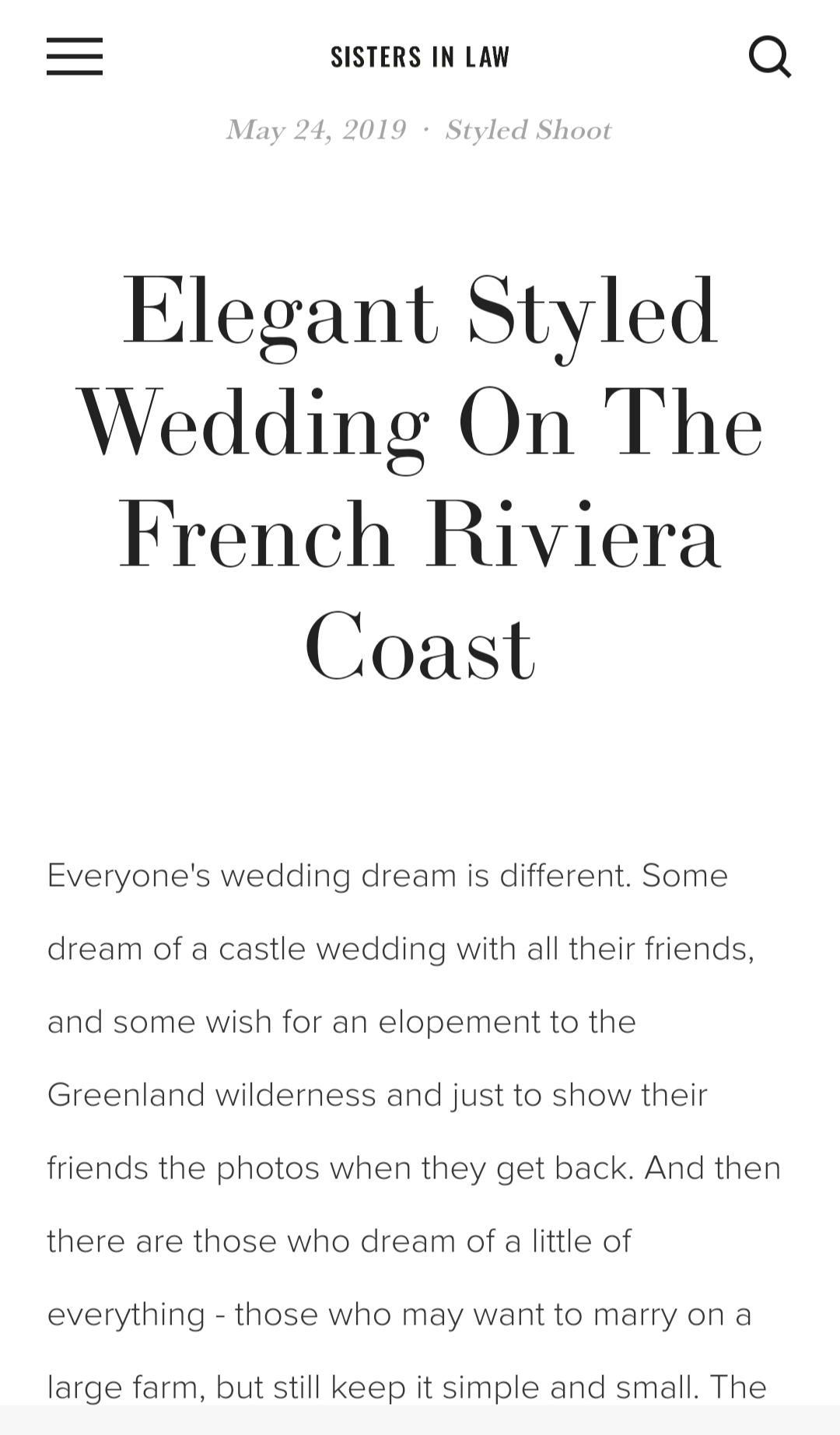Go to Sisters In Law homepage
Viewport: 840px width, 1435px height.
(420, 57)
